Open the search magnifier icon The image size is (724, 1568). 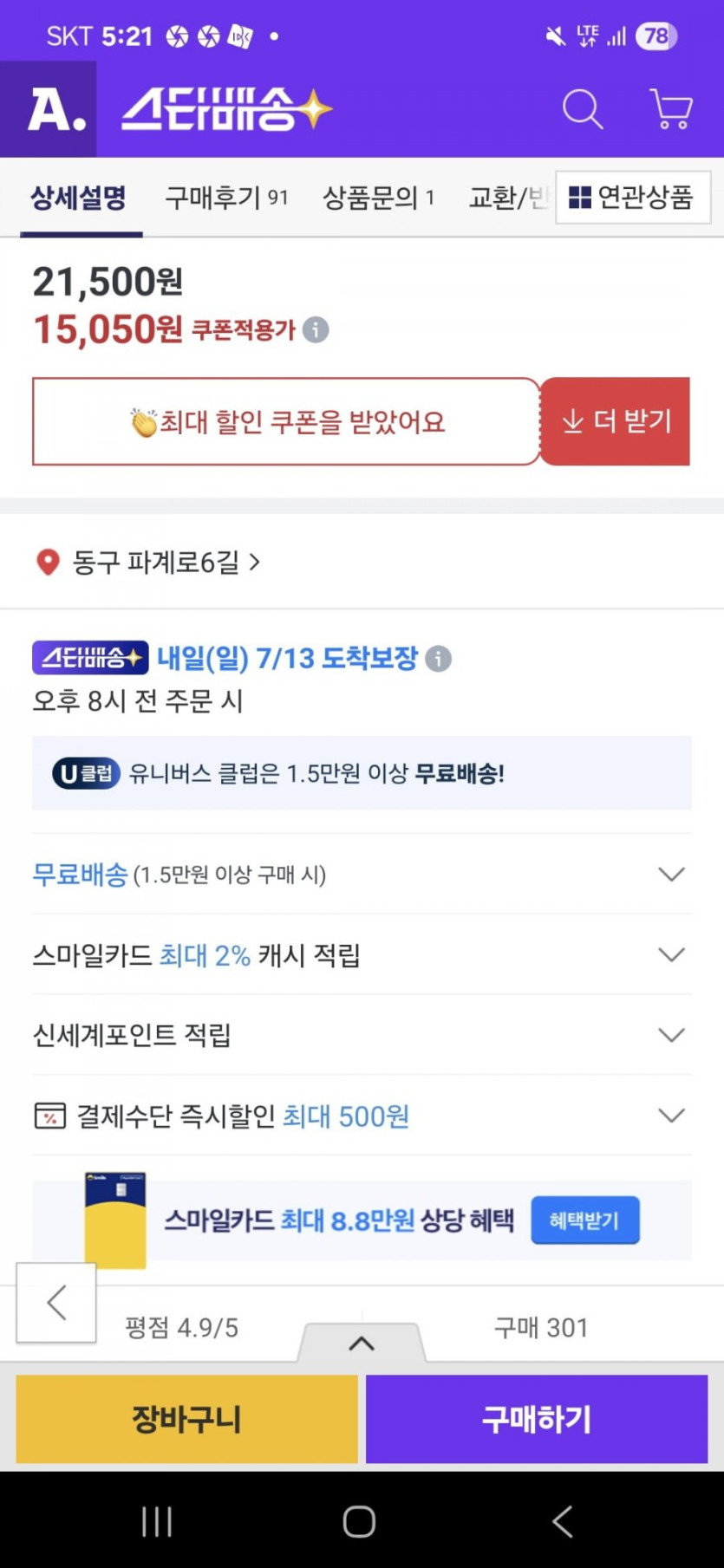[582, 110]
